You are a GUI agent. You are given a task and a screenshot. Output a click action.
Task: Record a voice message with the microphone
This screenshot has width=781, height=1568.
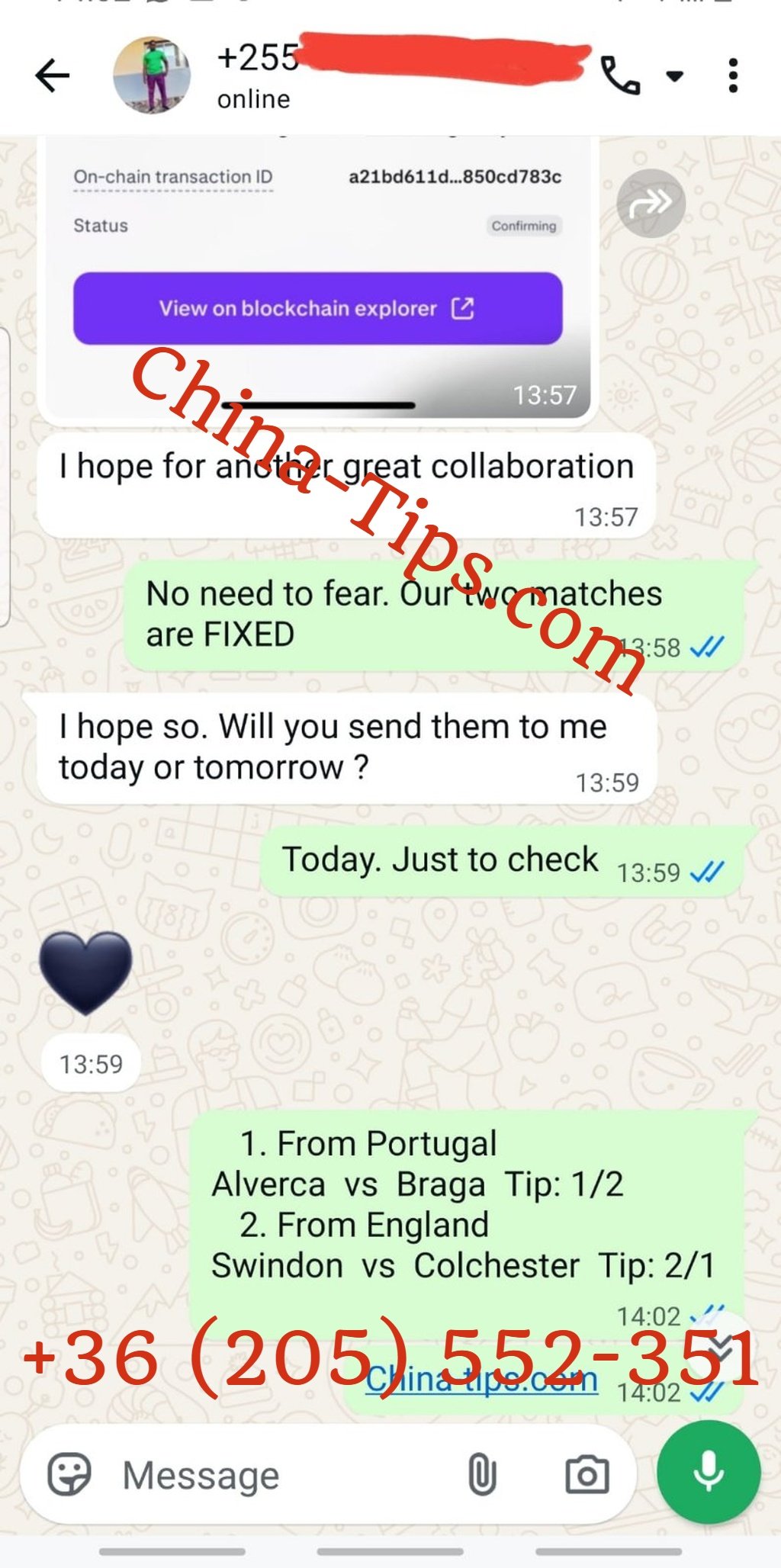709,1472
